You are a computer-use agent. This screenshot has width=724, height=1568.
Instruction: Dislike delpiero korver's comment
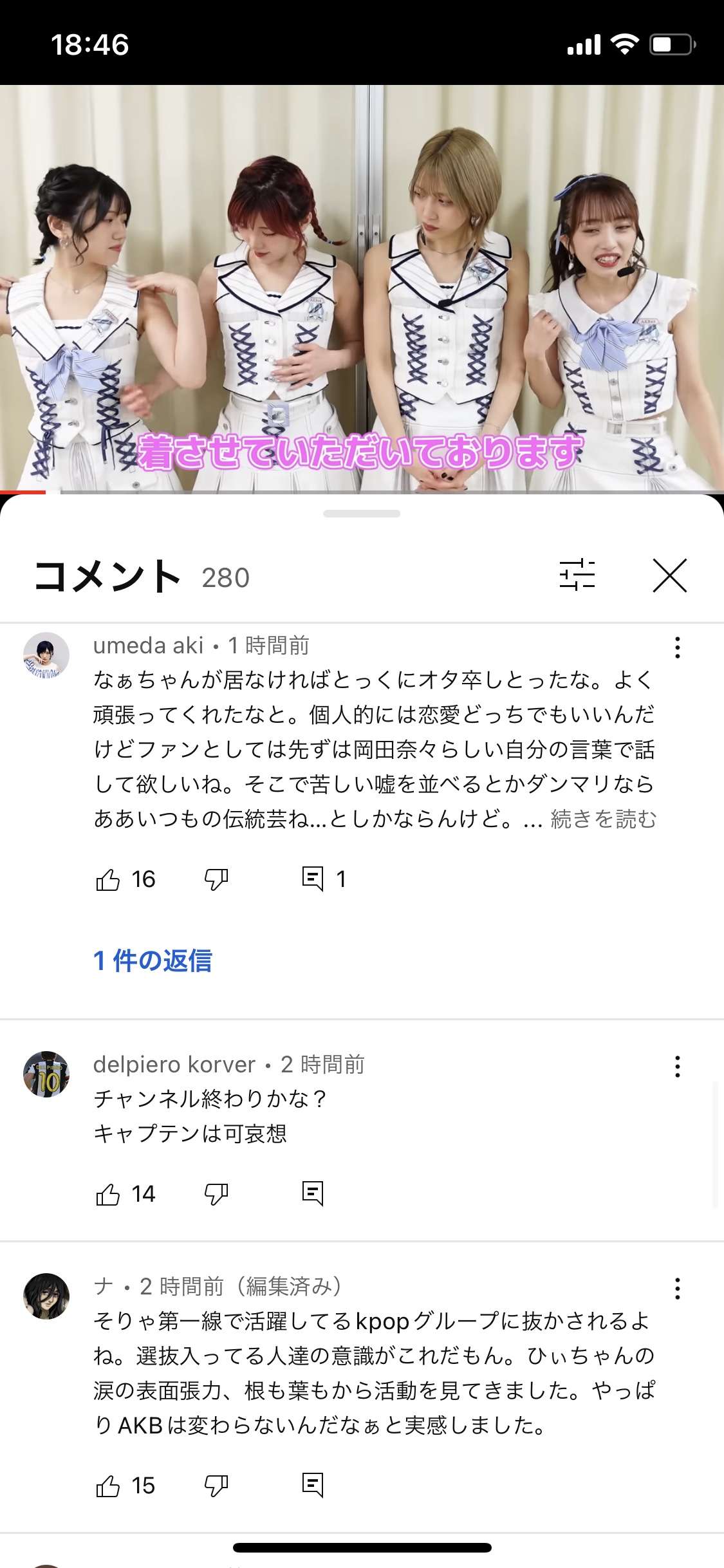pos(216,1195)
